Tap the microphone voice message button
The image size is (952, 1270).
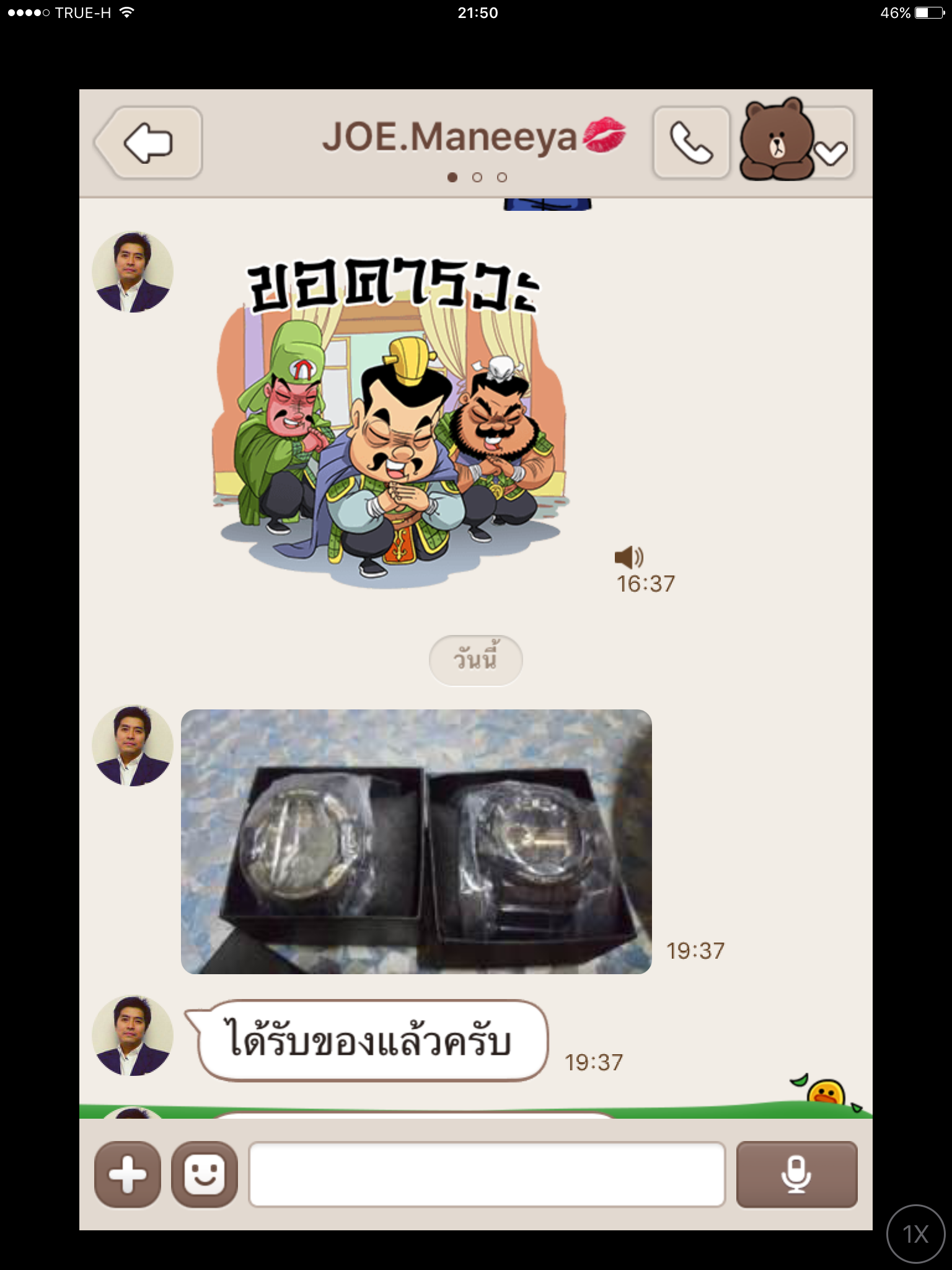[x=796, y=1174]
